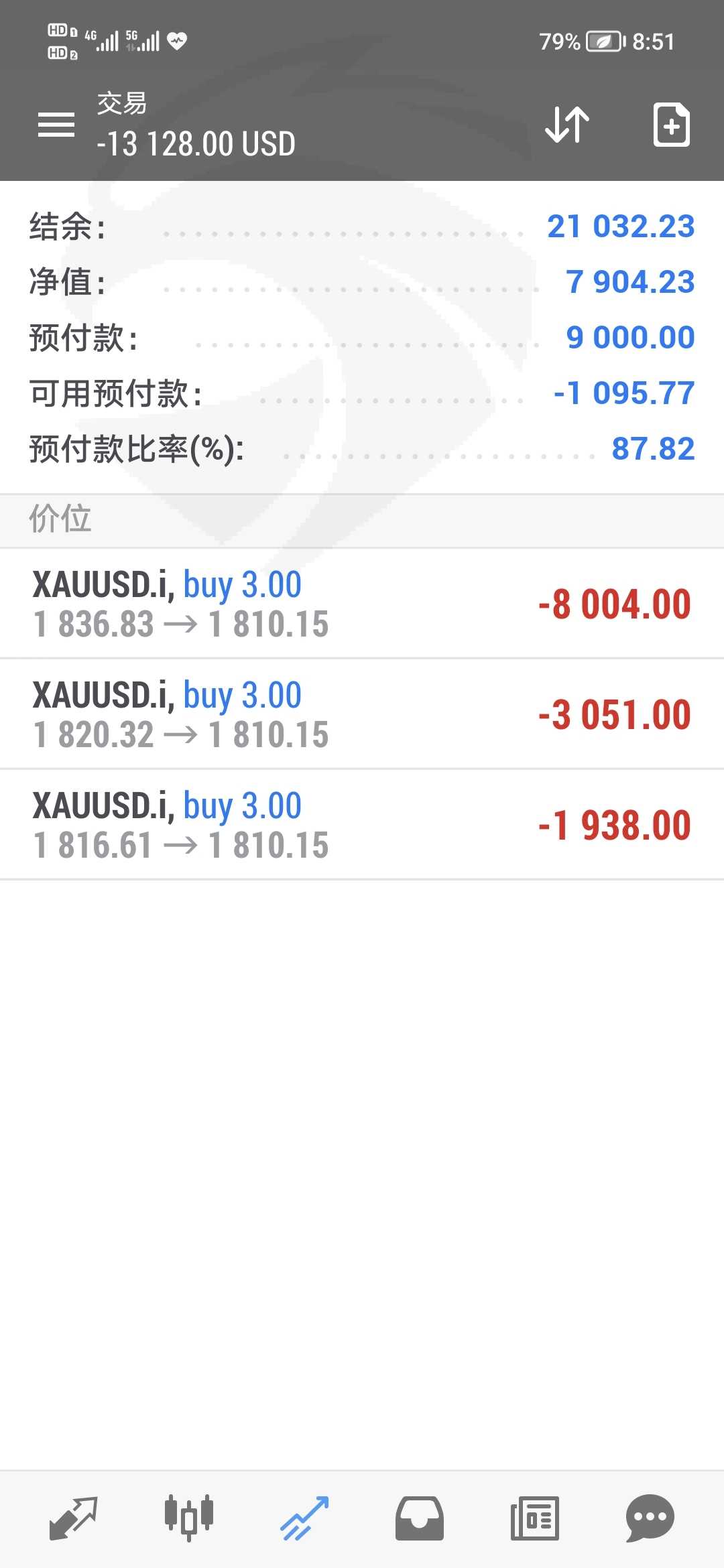The height and width of the screenshot is (1568, 724).
Task: Open the news tab
Action: (x=535, y=1518)
